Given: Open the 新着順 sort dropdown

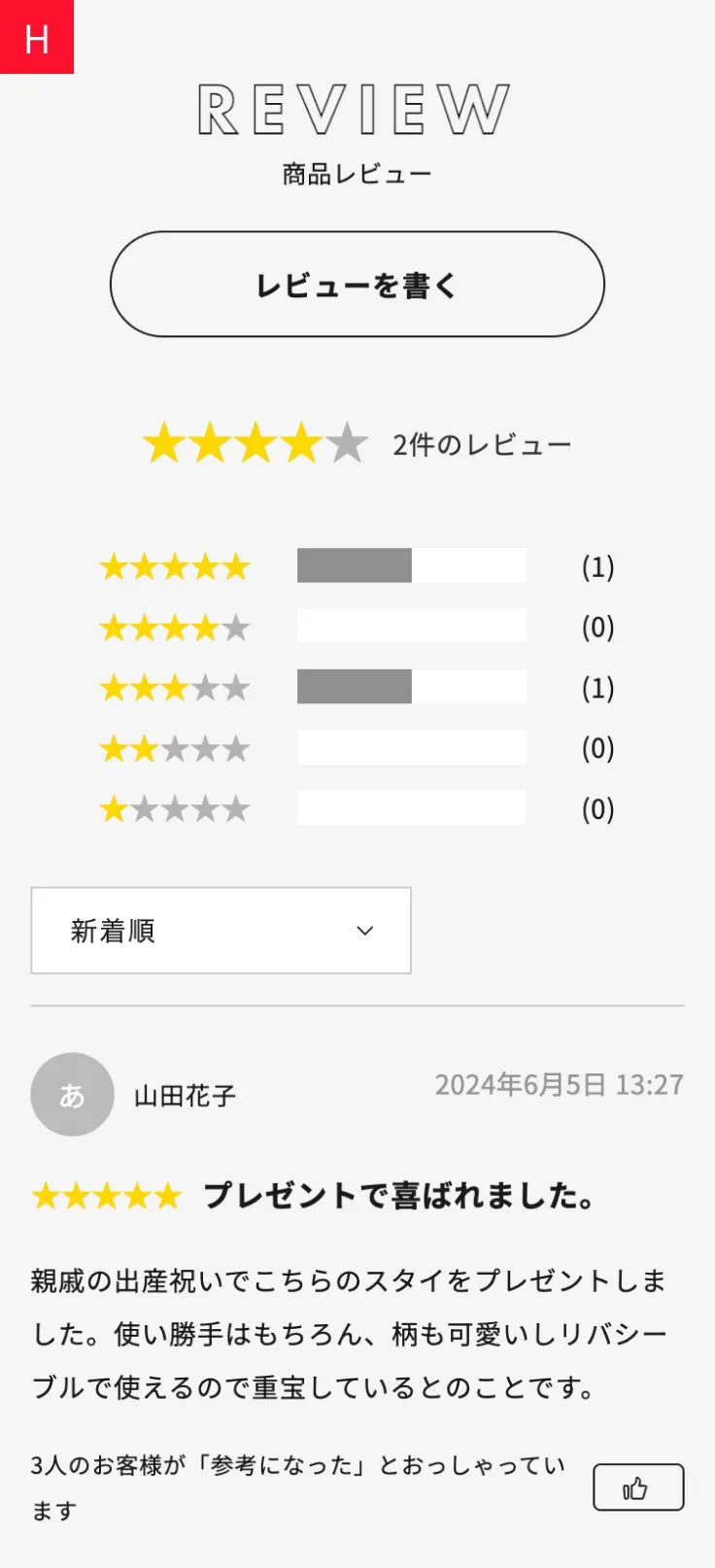Looking at the screenshot, I should [x=221, y=930].
